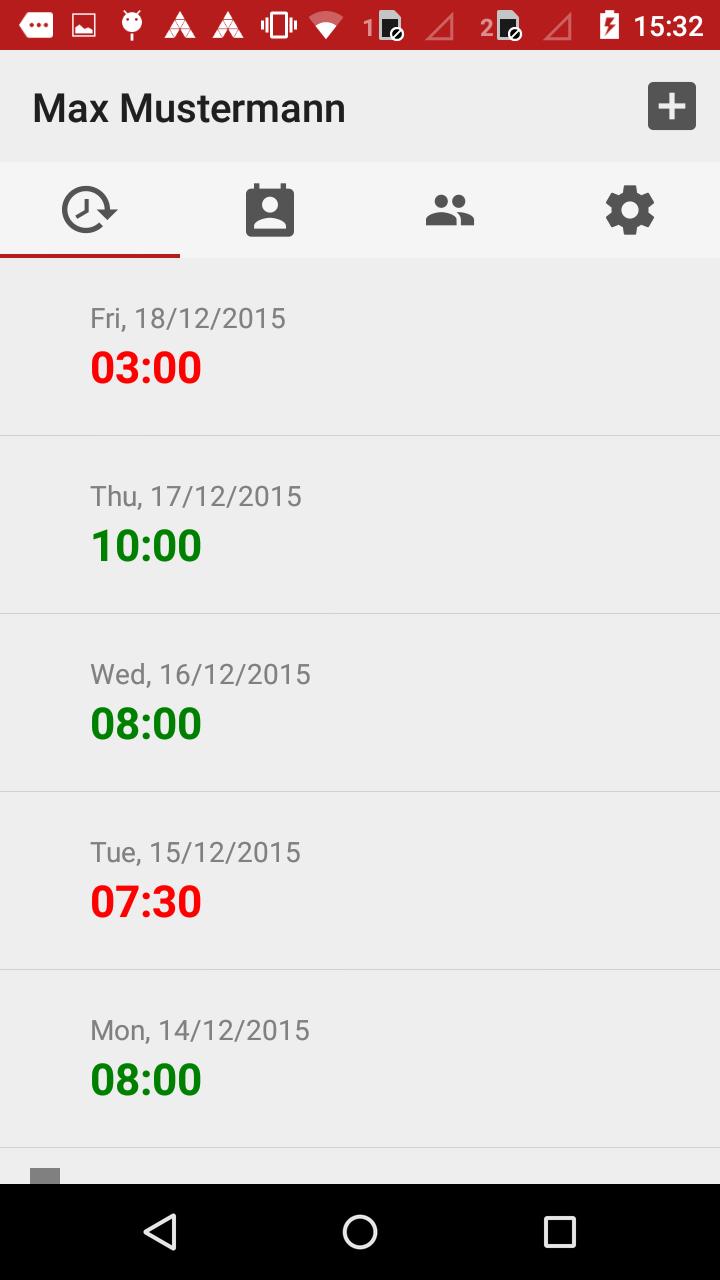Select the Thu, 17/12/2015 entry
The height and width of the screenshot is (1280, 720).
click(x=360, y=525)
